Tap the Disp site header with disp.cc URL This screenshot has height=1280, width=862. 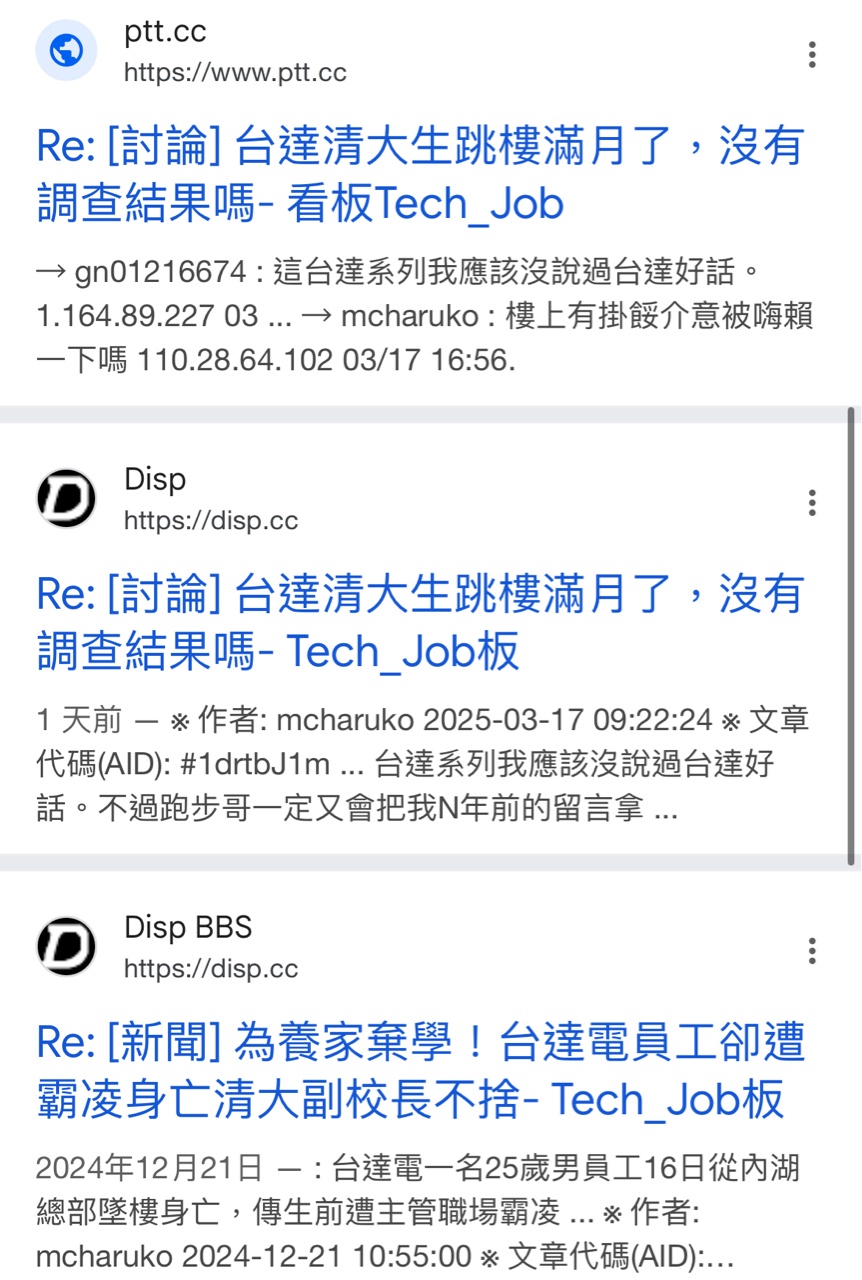click(210, 499)
